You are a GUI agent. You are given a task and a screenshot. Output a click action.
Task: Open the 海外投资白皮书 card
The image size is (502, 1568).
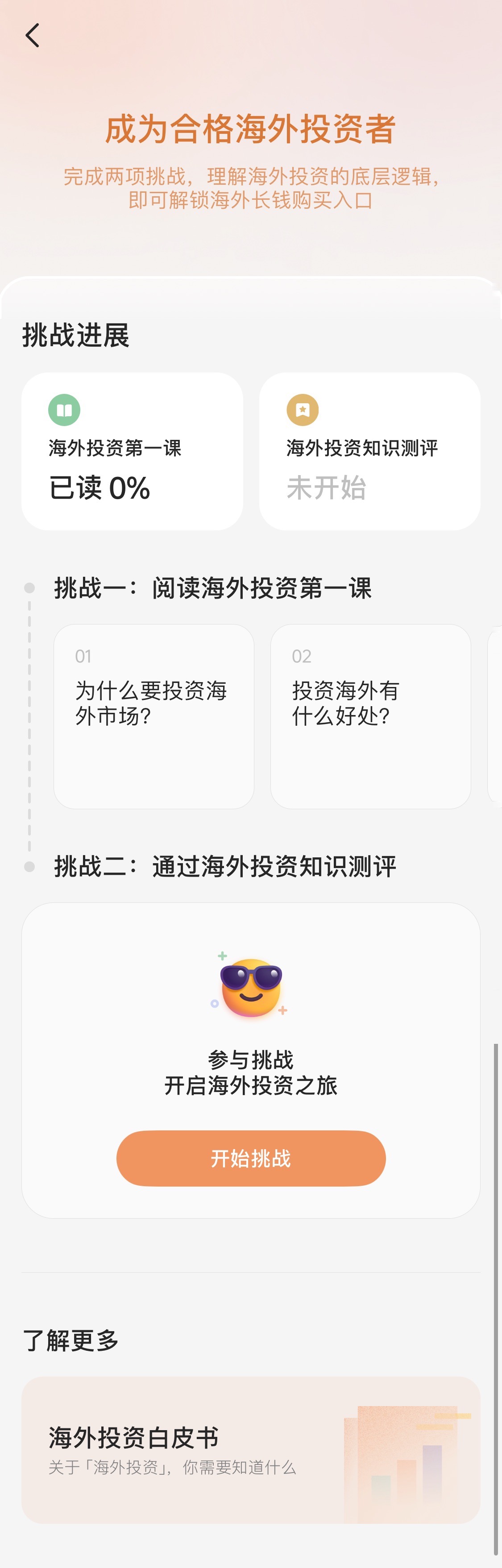point(251,1450)
